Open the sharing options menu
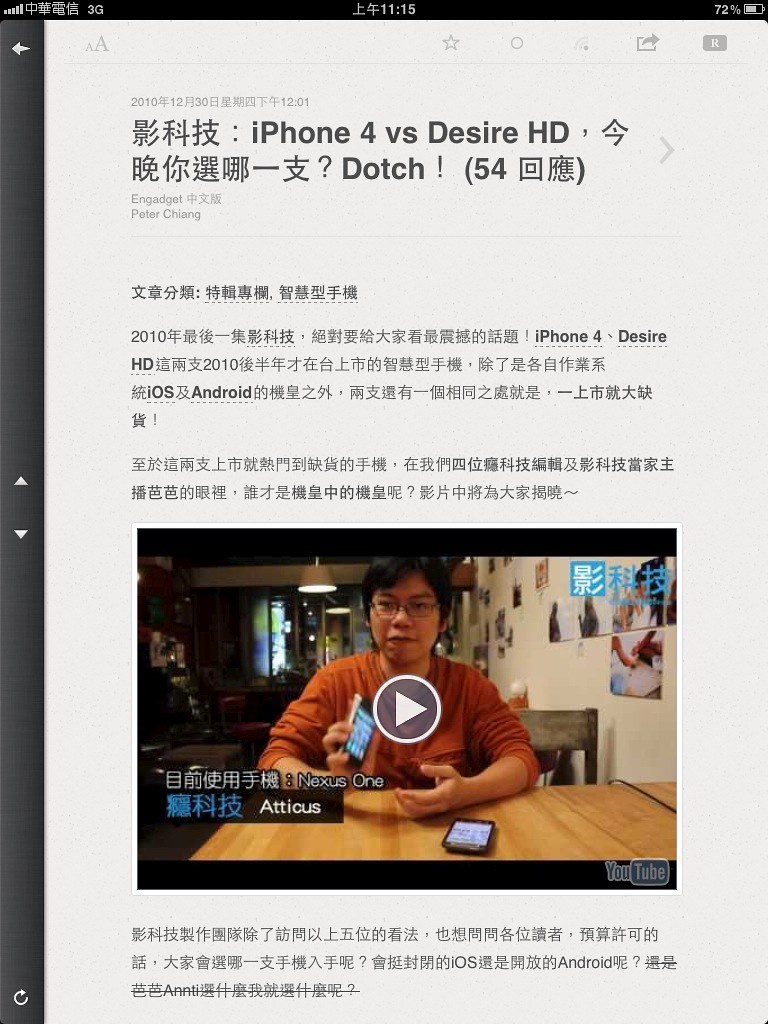Screen dimensions: 768x1024 (648, 43)
